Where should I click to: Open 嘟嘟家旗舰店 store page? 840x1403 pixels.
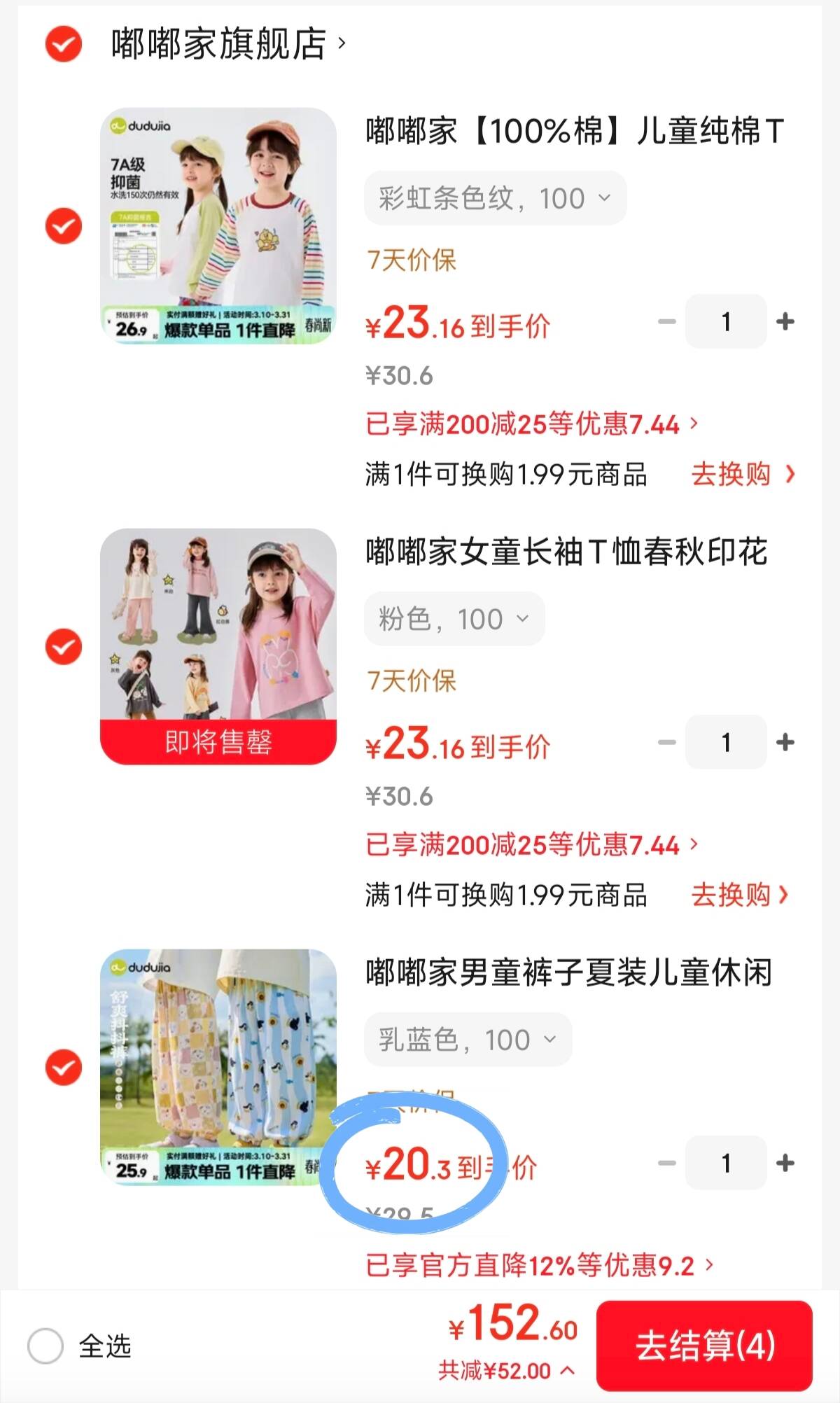[227, 44]
